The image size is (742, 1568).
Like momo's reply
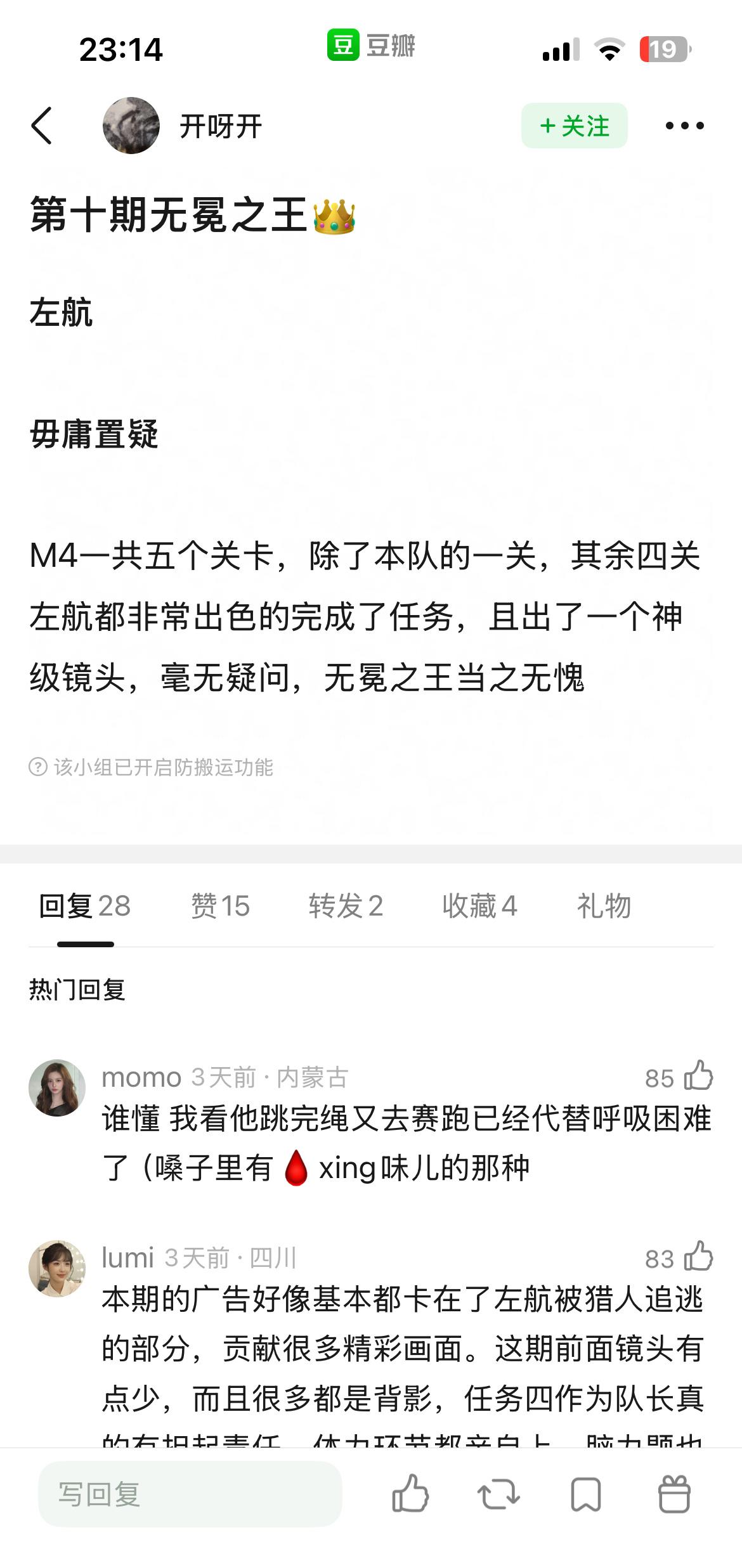click(698, 1076)
